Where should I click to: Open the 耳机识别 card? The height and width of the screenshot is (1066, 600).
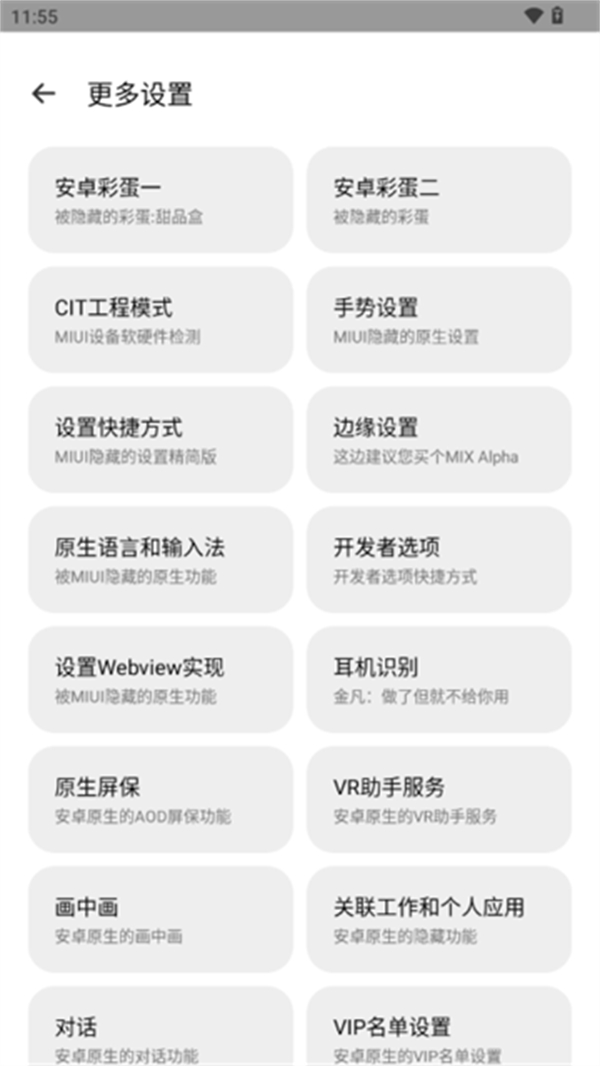438,680
